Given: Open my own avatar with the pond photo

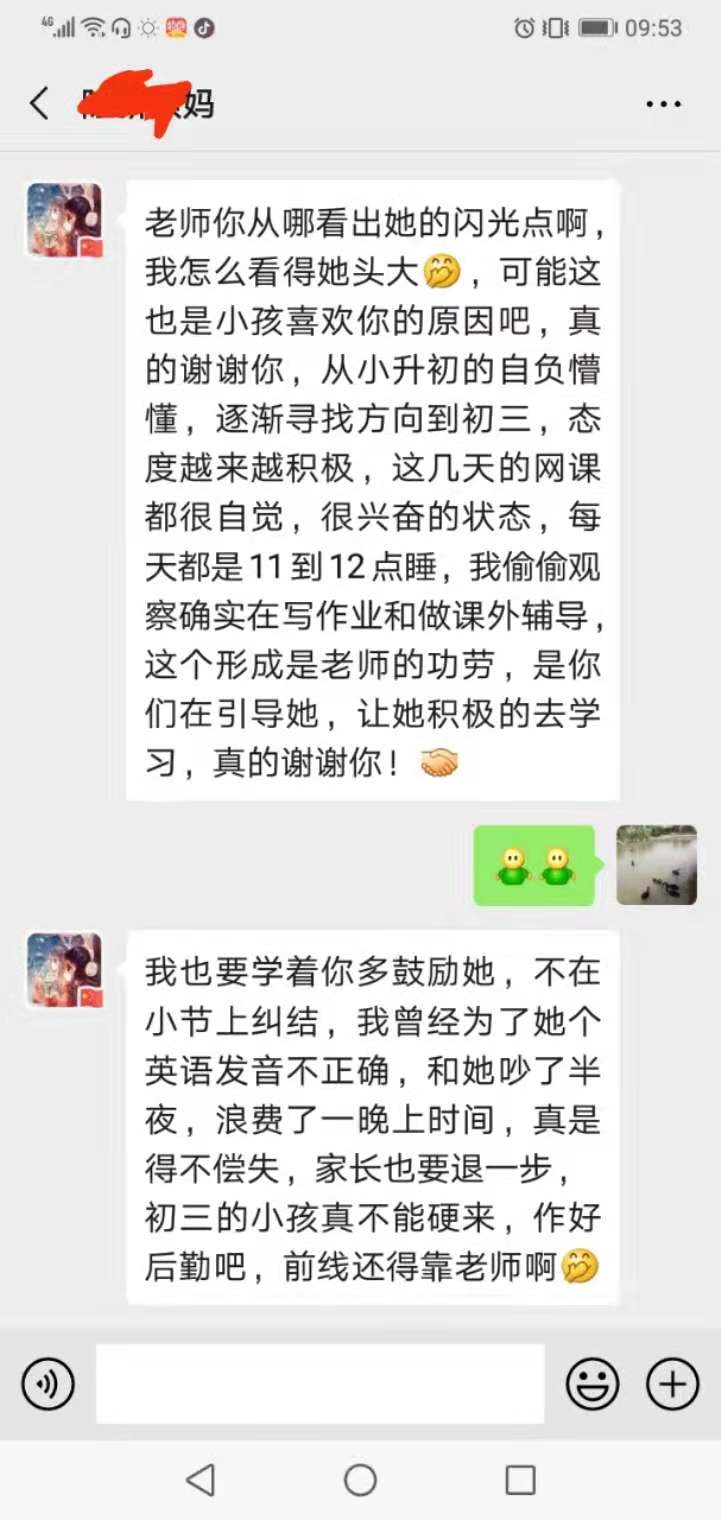Looking at the screenshot, I should click(656, 865).
